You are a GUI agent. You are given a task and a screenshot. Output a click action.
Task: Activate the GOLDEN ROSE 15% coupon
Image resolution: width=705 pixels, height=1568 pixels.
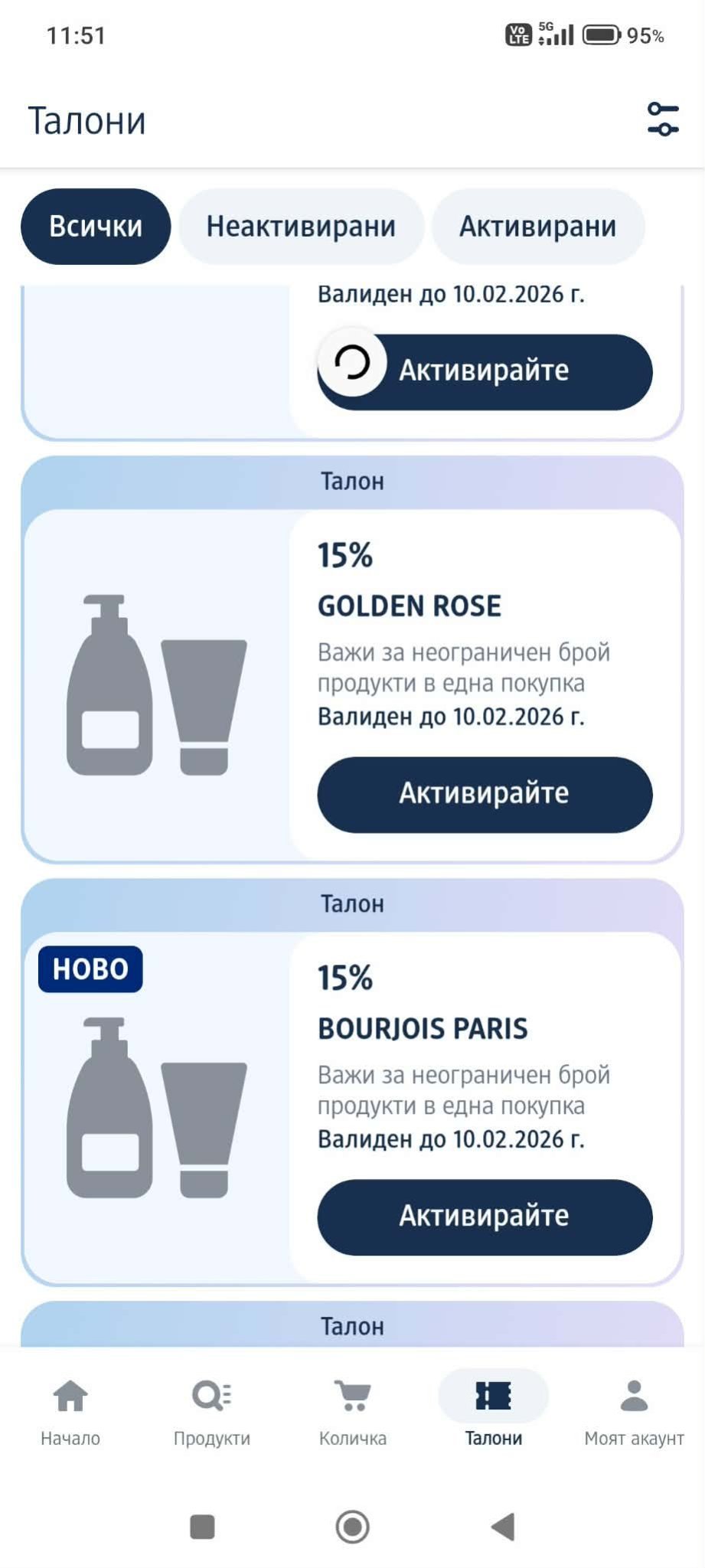(485, 794)
